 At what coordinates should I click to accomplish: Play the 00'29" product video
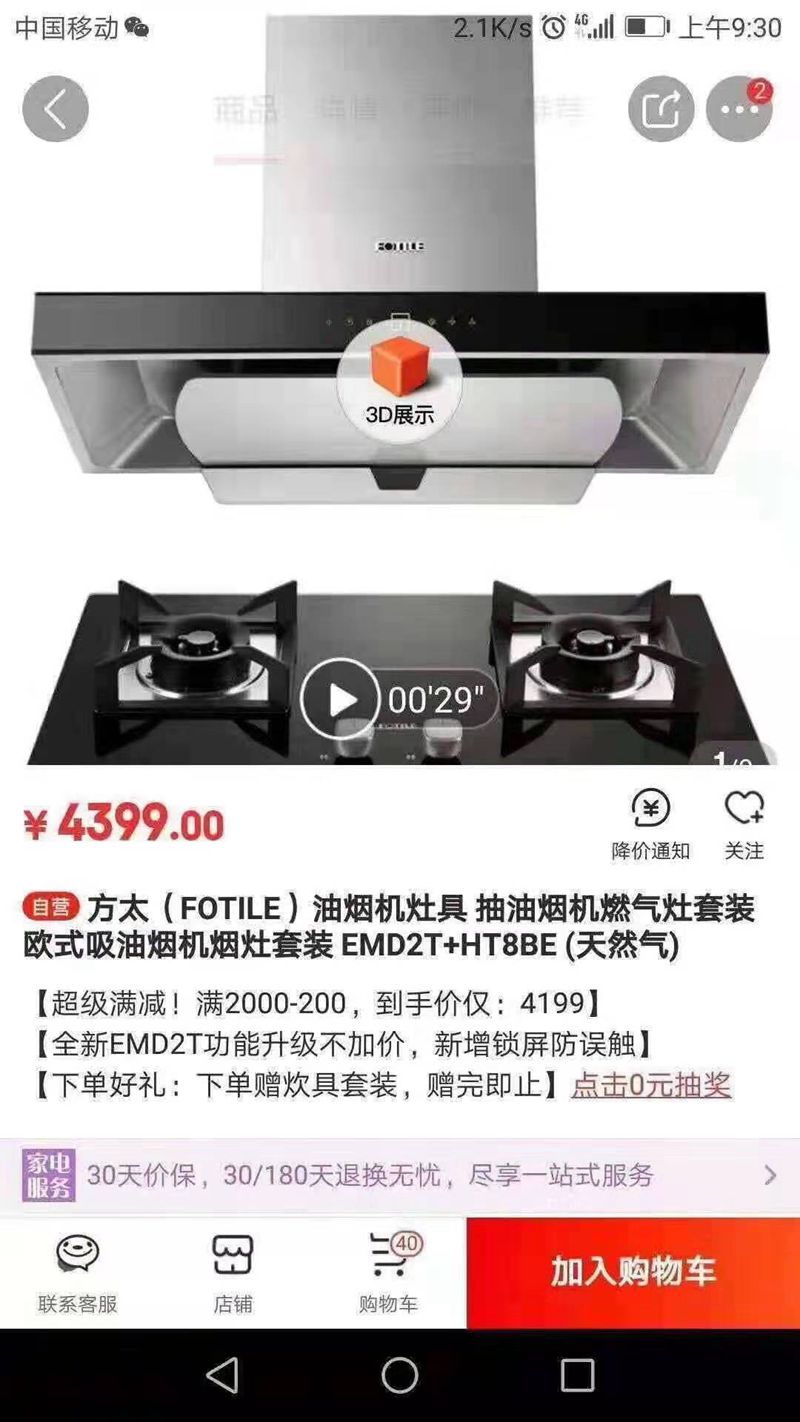coord(341,699)
